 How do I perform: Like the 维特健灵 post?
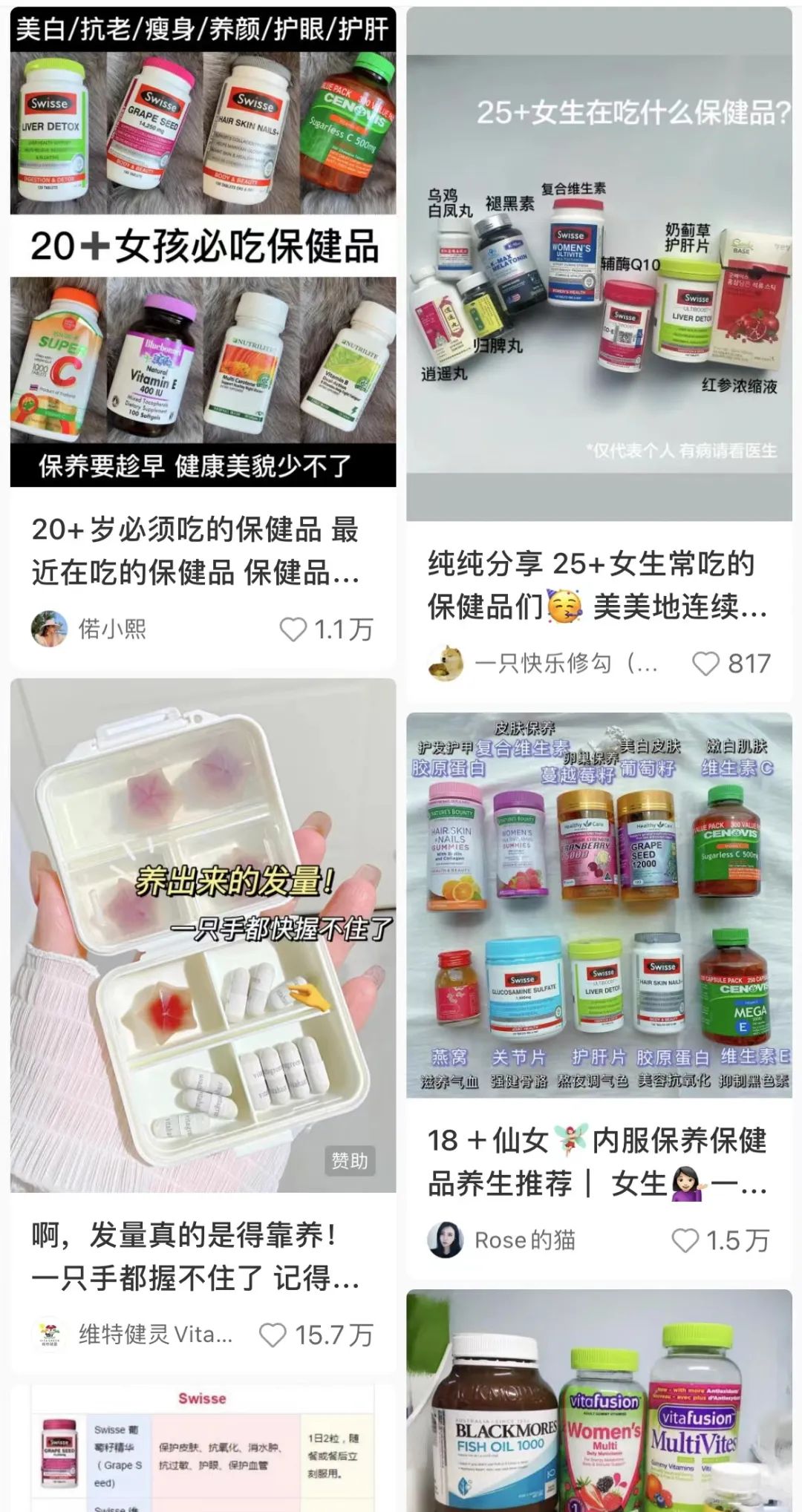coord(273,1335)
